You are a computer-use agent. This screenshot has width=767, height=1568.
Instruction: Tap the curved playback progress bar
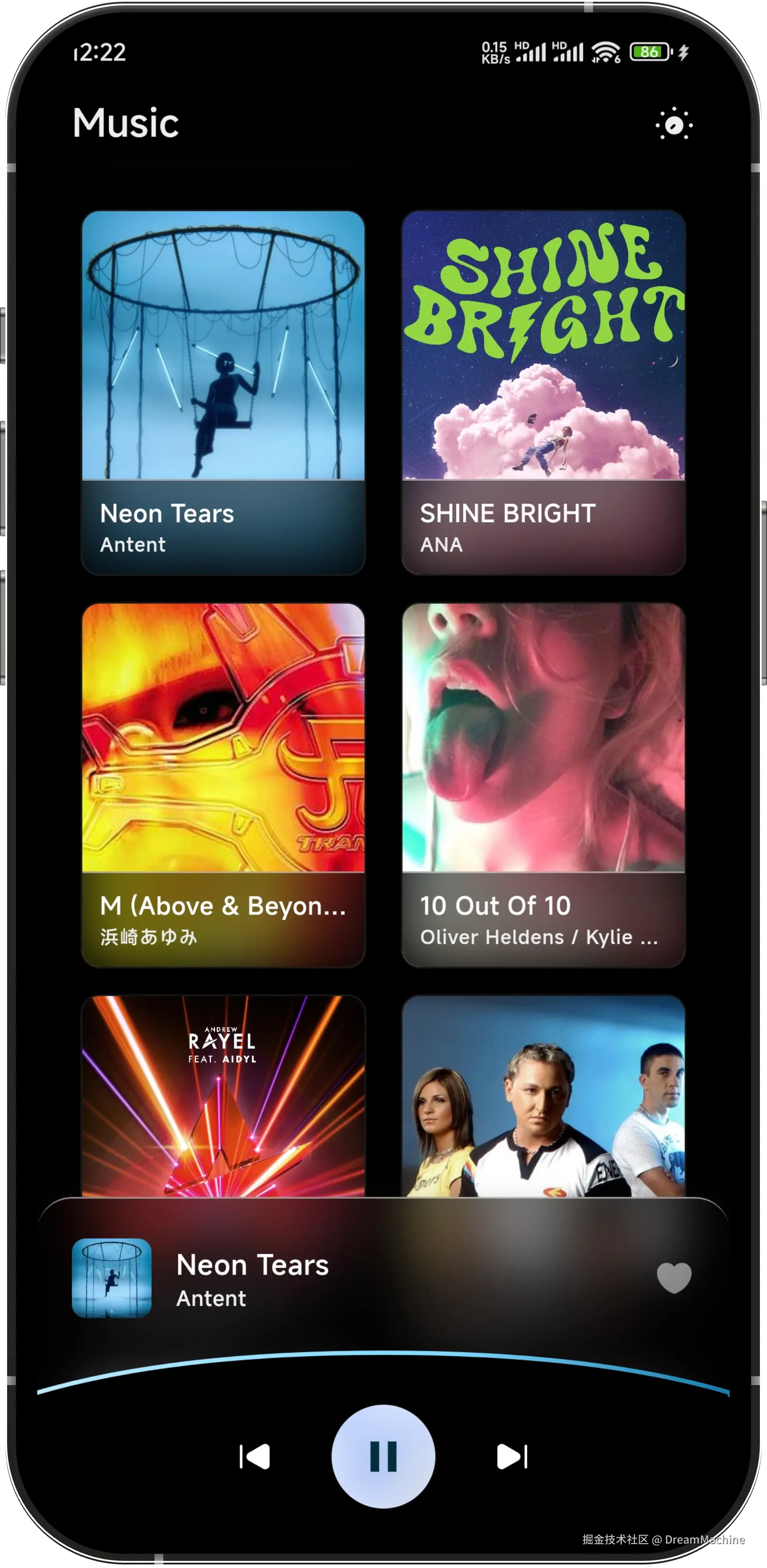click(383, 1354)
